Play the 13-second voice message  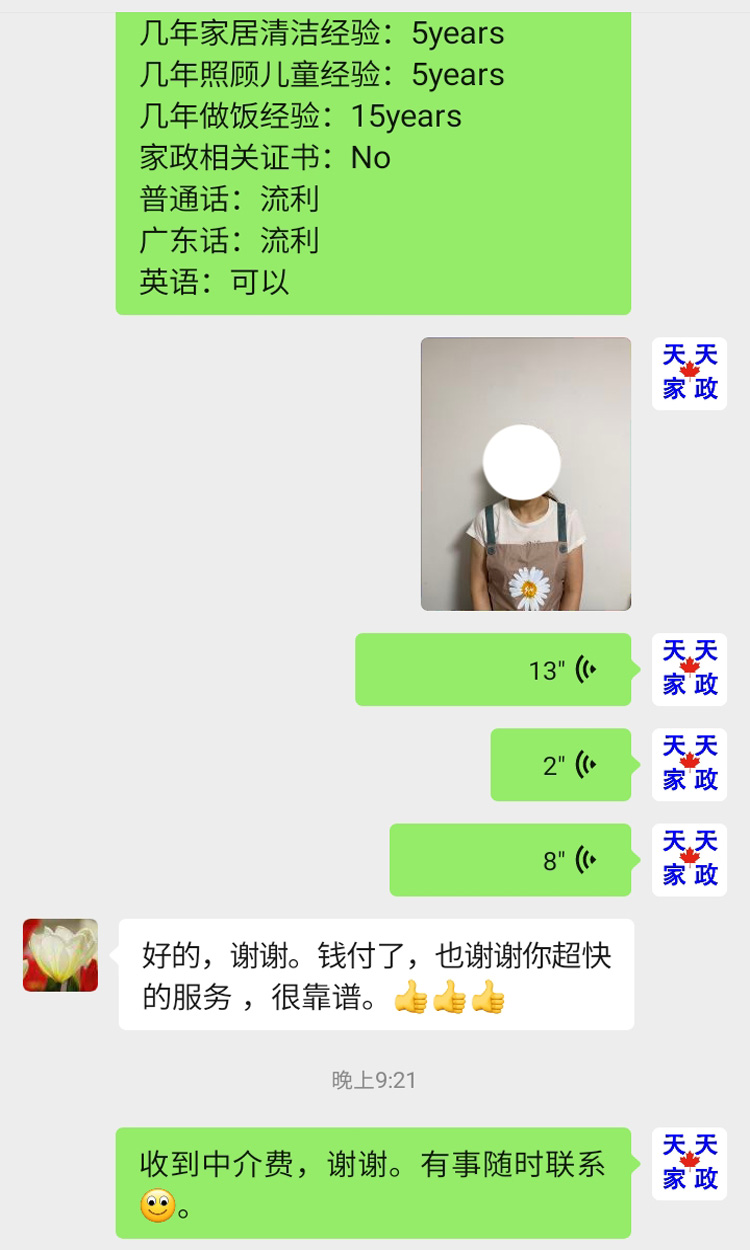493,670
